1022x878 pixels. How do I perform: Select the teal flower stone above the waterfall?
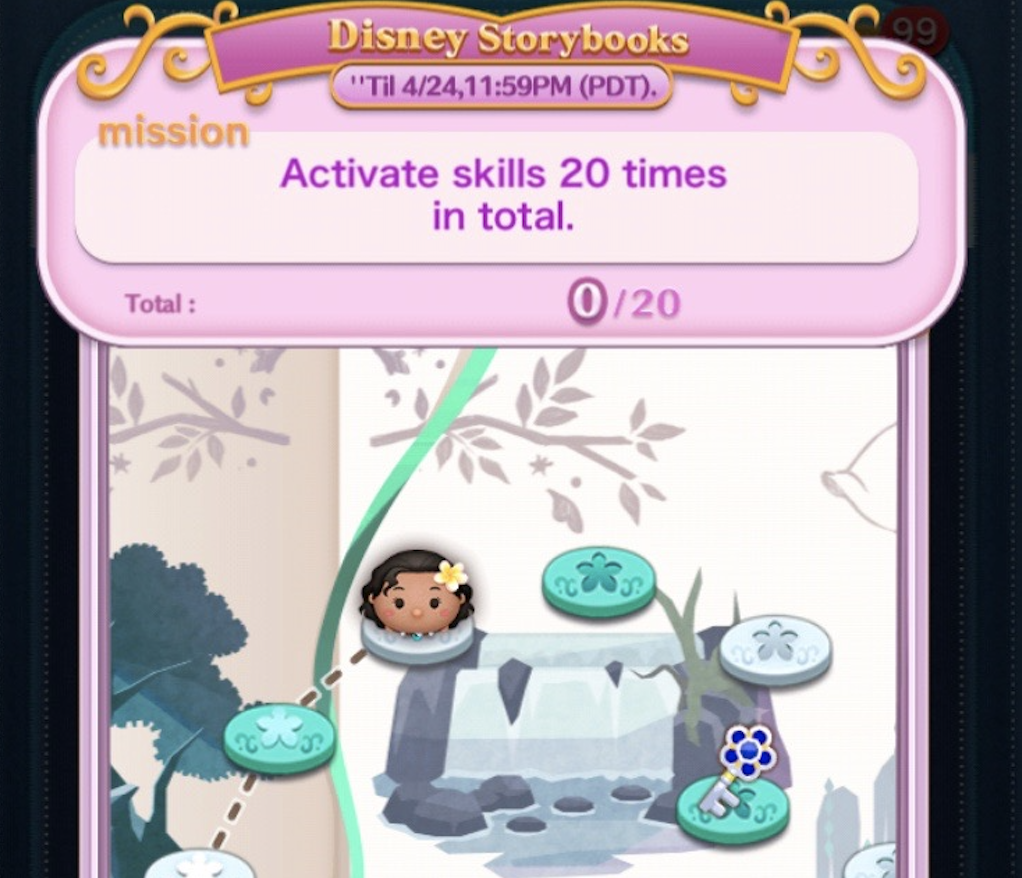click(598, 581)
